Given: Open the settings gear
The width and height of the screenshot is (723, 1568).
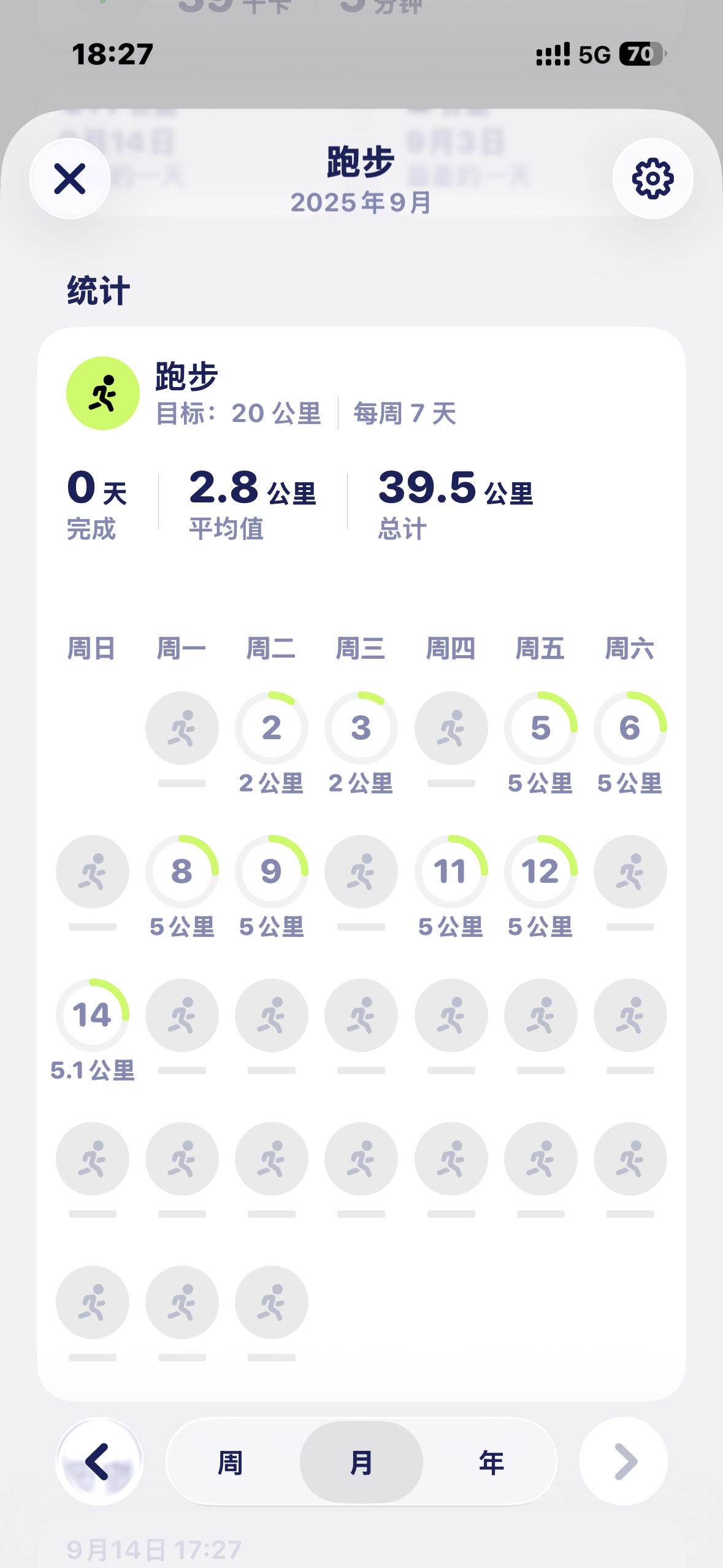Looking at the screenshot, I should coord(652,179).
